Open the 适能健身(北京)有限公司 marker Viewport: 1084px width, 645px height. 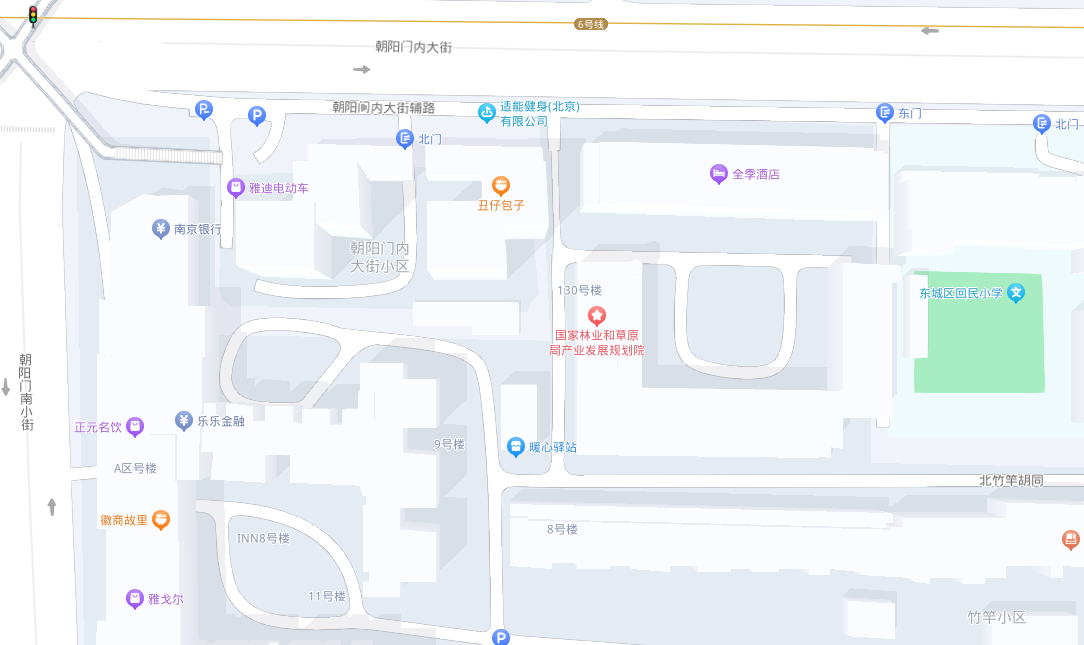[x=487, y=113]
